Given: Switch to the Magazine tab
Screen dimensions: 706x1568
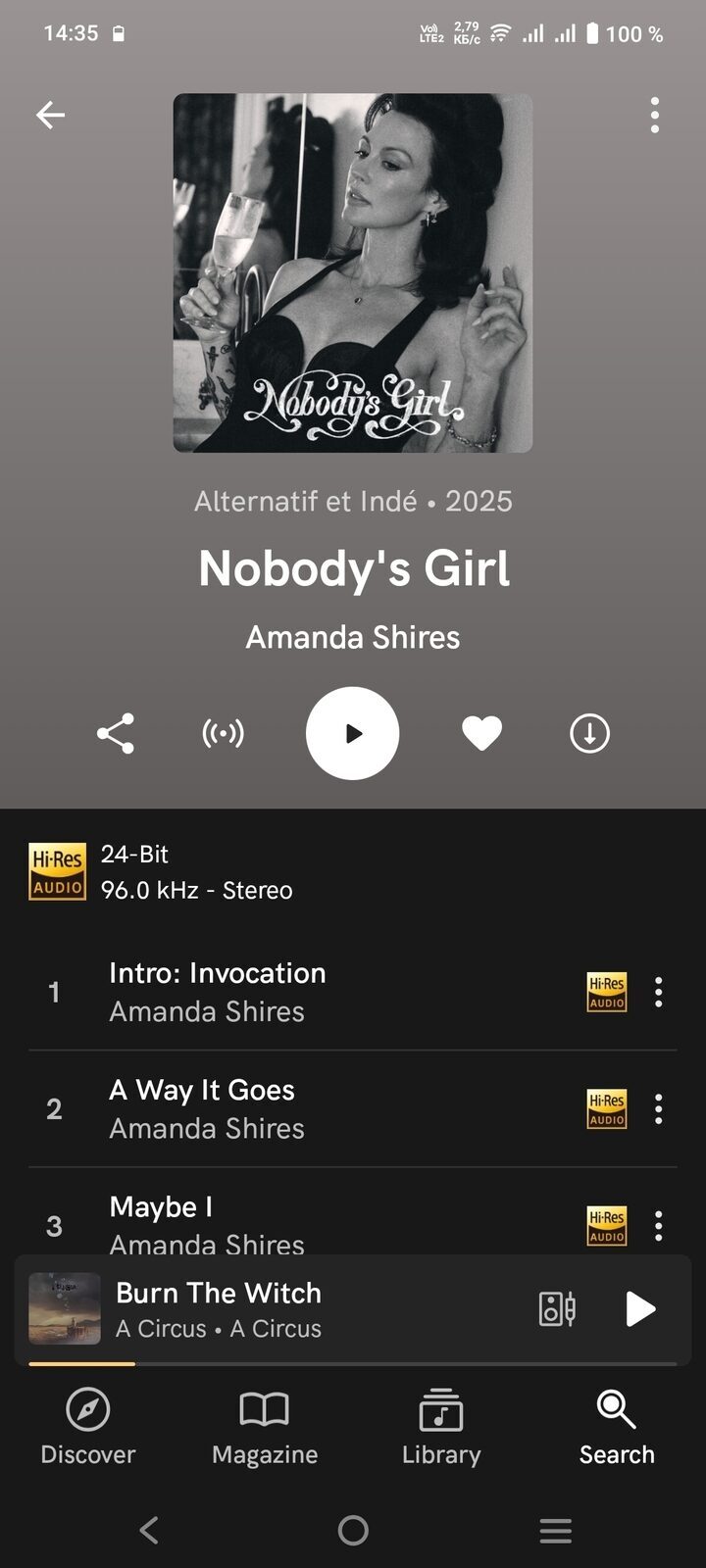Looking at the screenshot, I should [265, 1427].
